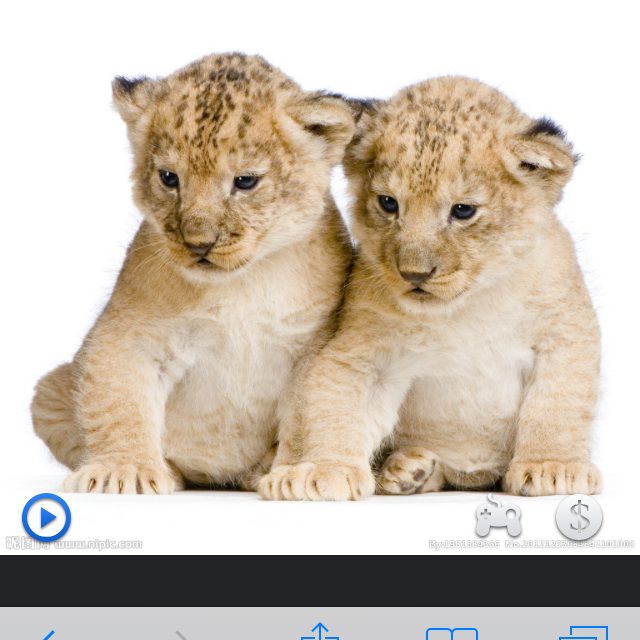The image size is (640, 640).
Task: Go back to the previous page
Action: [46, 634]
